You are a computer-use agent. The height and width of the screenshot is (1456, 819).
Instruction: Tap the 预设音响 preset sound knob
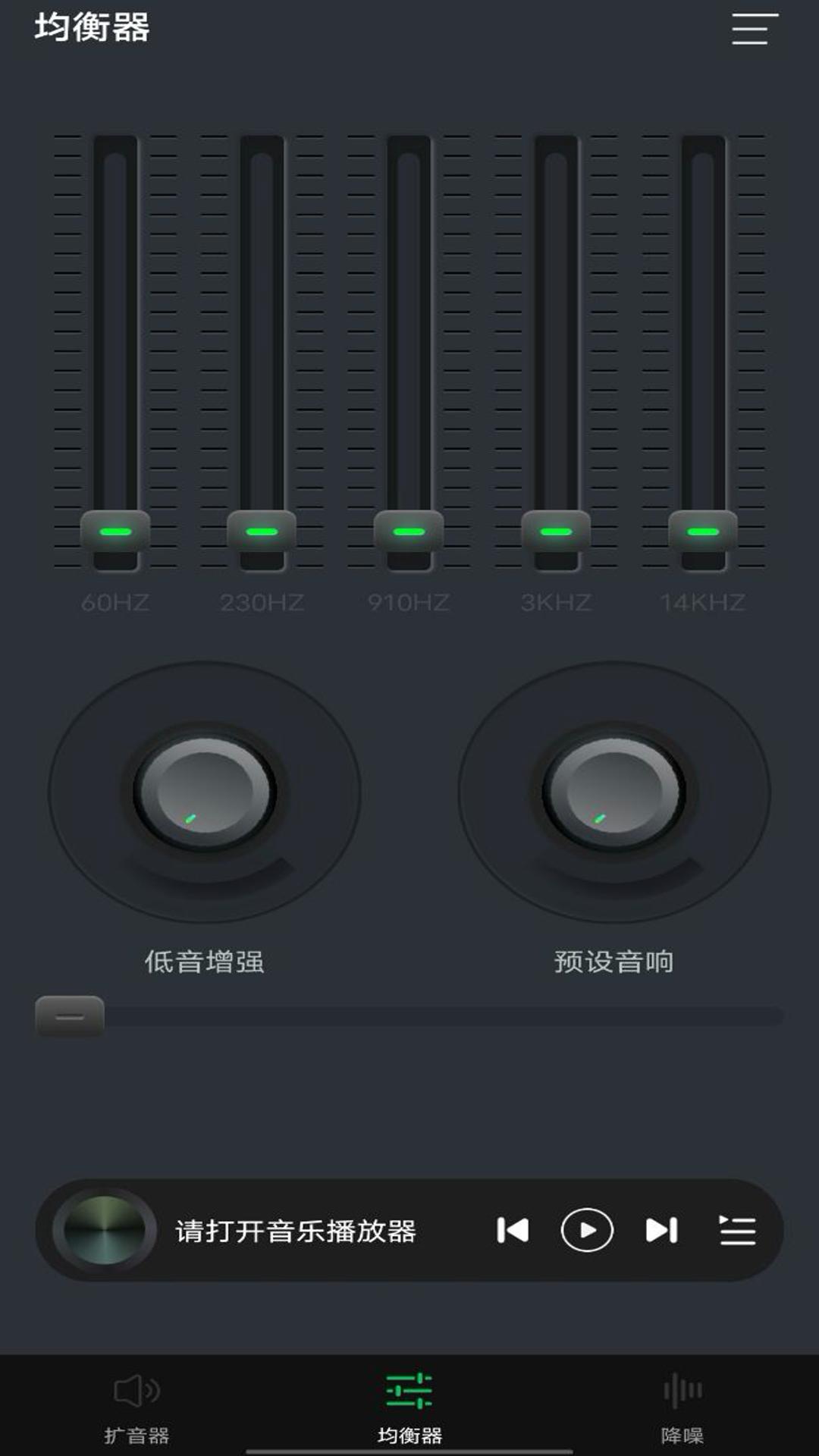[x=614, y=792]
